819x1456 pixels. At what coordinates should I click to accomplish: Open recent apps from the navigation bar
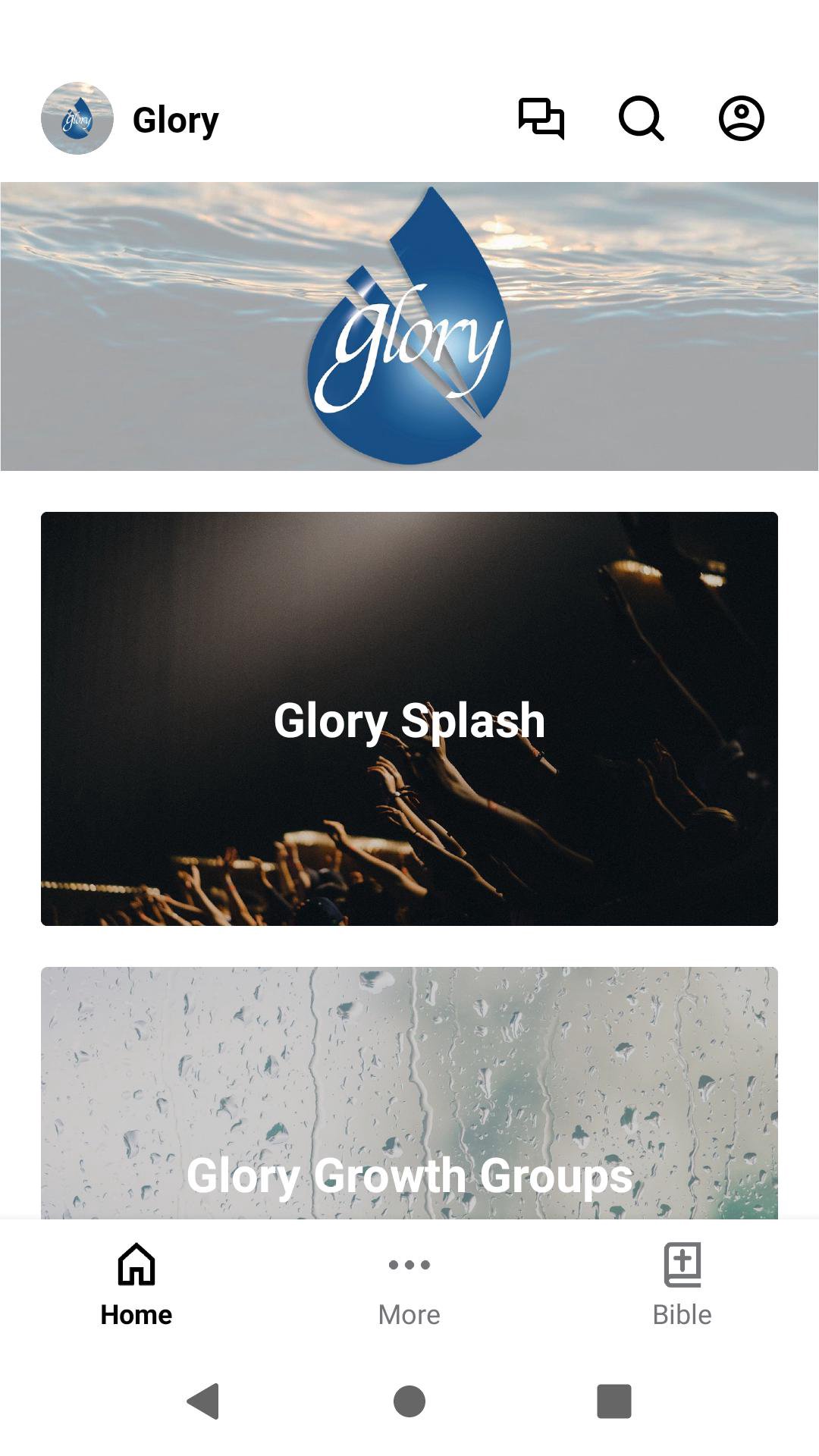coord(614,1401)
